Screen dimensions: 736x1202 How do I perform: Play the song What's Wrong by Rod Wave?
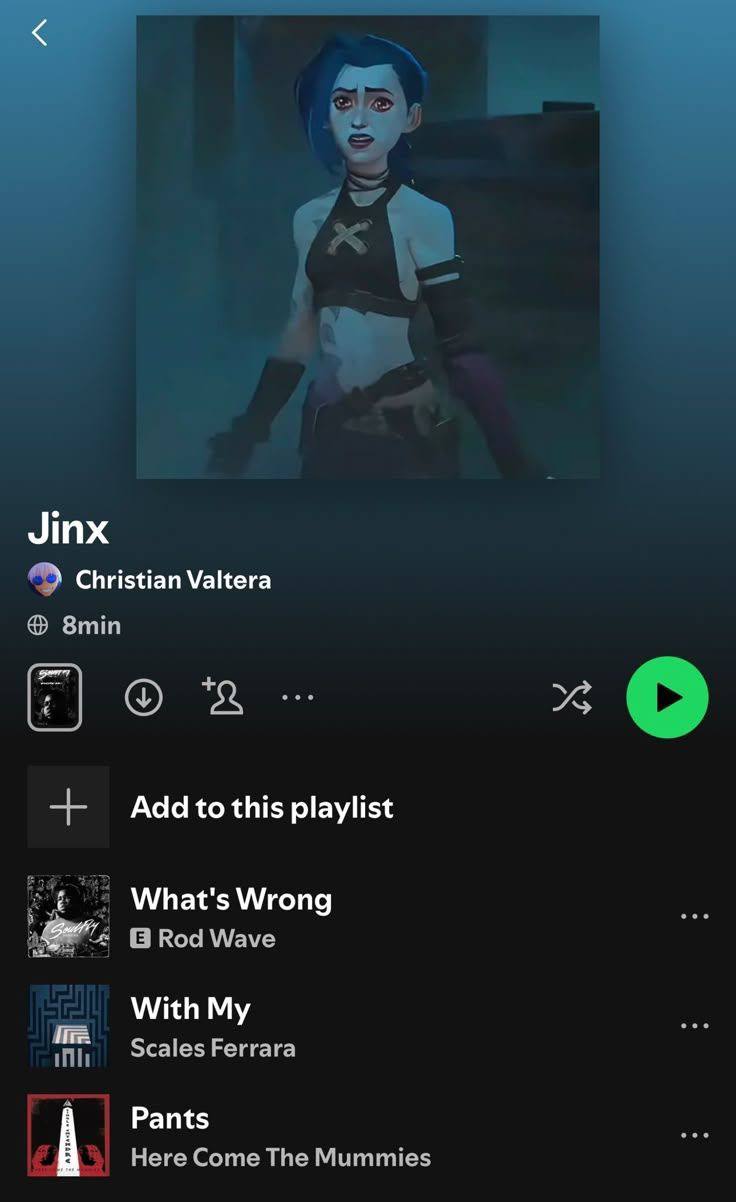point(231,899)
